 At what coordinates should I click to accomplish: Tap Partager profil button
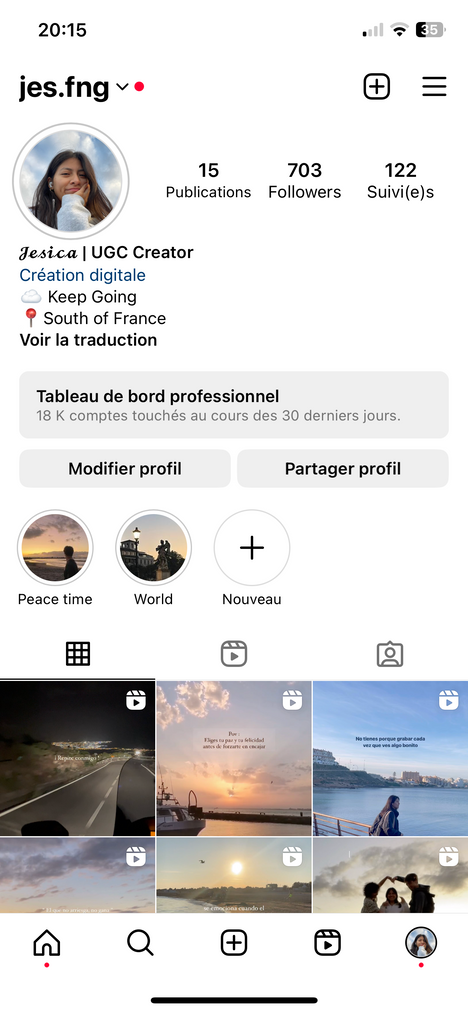pyautogui.click(x=343, y=468)
